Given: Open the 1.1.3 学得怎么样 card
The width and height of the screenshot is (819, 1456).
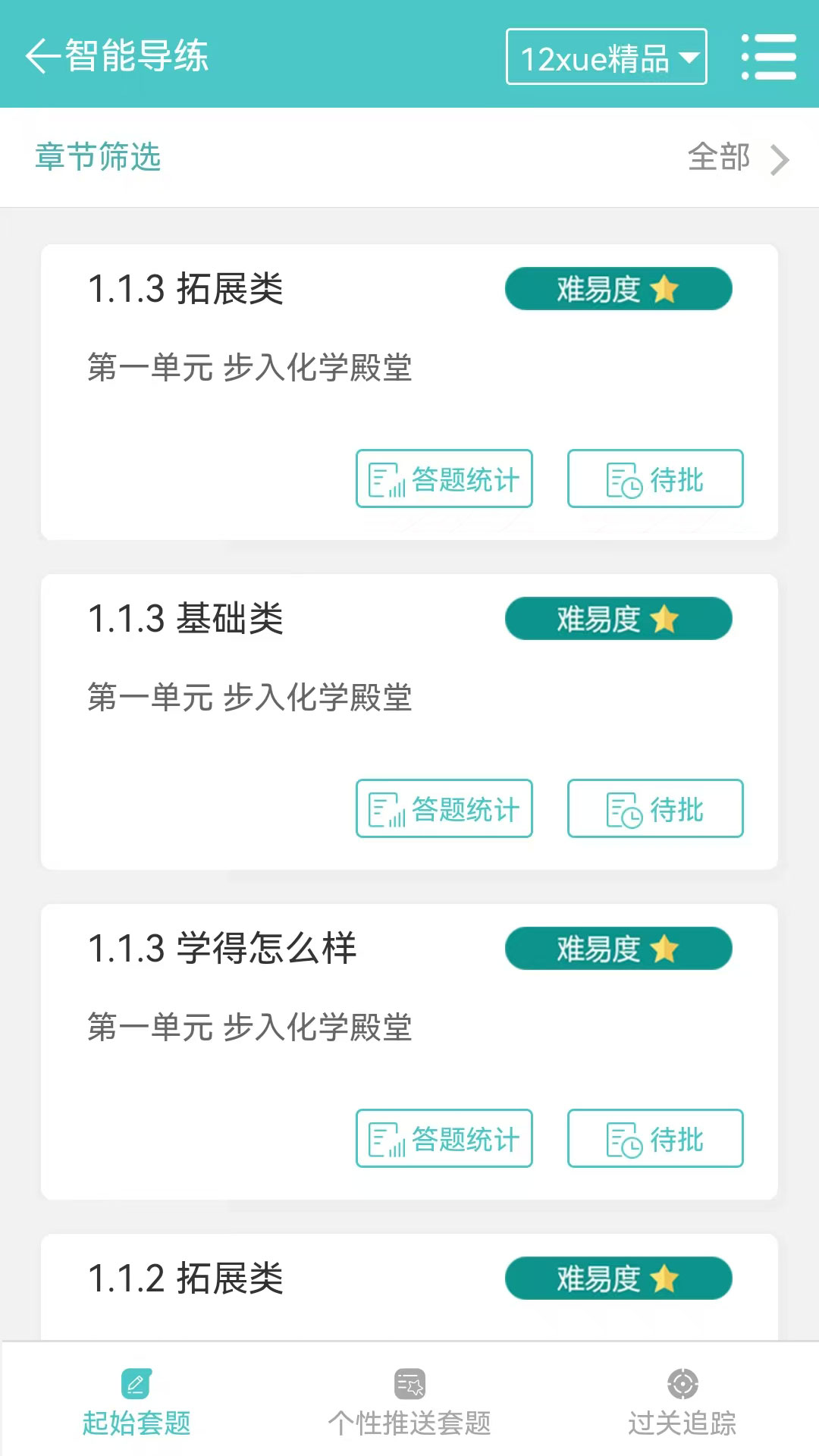Looking at the screenshot, I should [409, 1051].
